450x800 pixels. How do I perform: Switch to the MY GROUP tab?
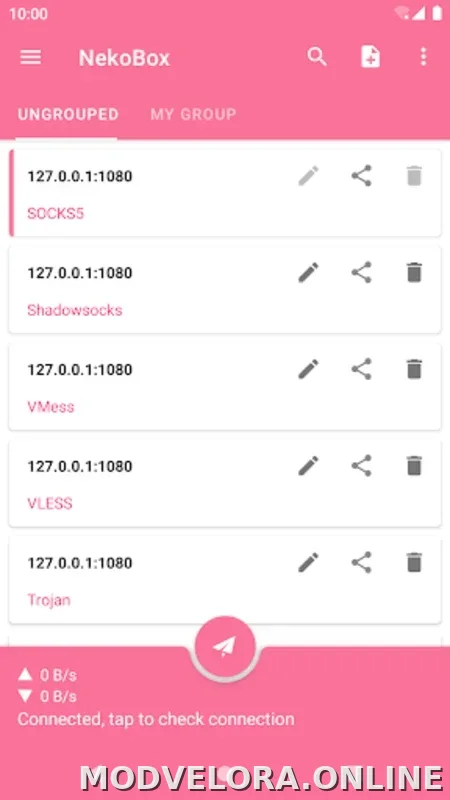click(193, 114)
